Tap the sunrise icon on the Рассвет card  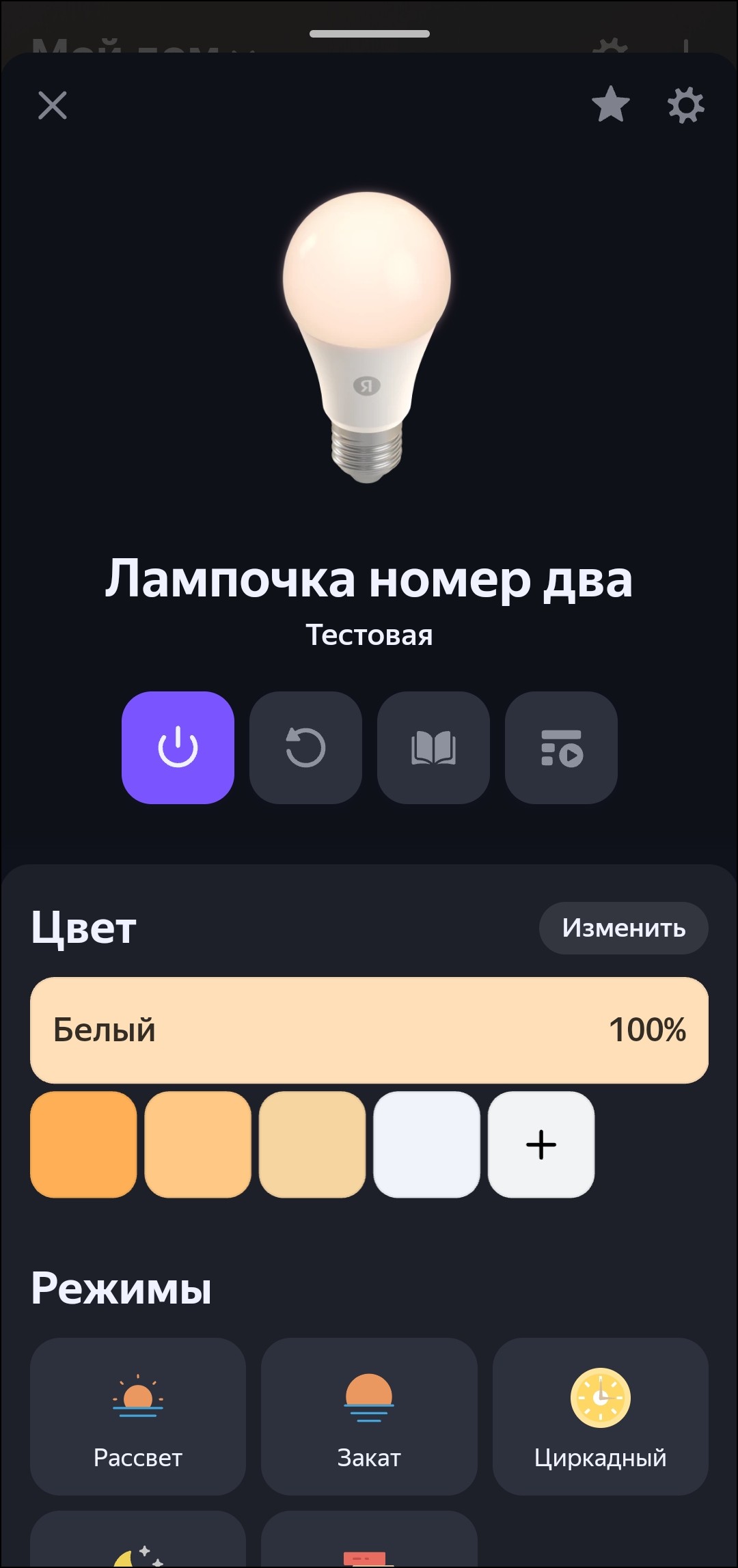tap(137, 1394)
